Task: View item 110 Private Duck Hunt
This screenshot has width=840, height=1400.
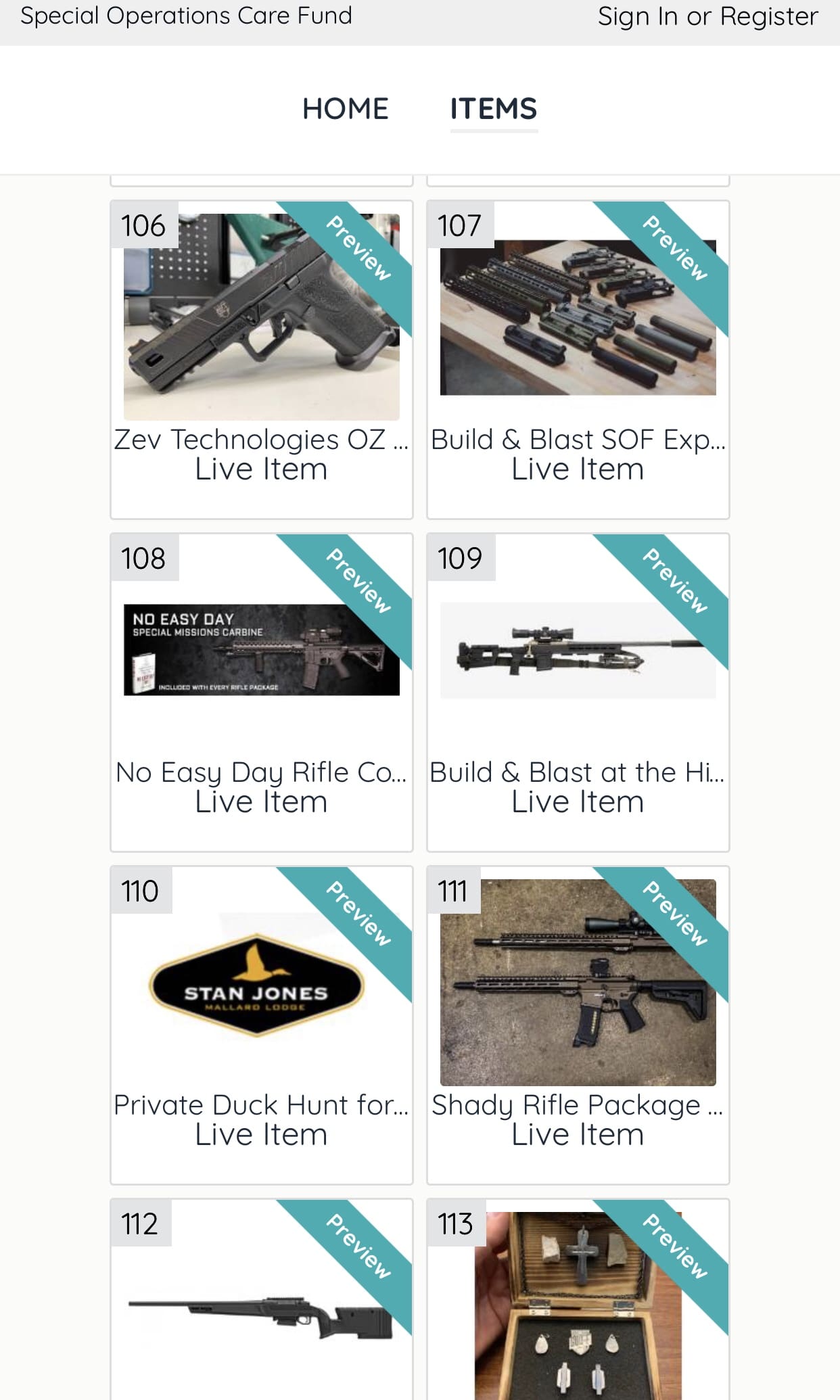Action: (262, 1025)
